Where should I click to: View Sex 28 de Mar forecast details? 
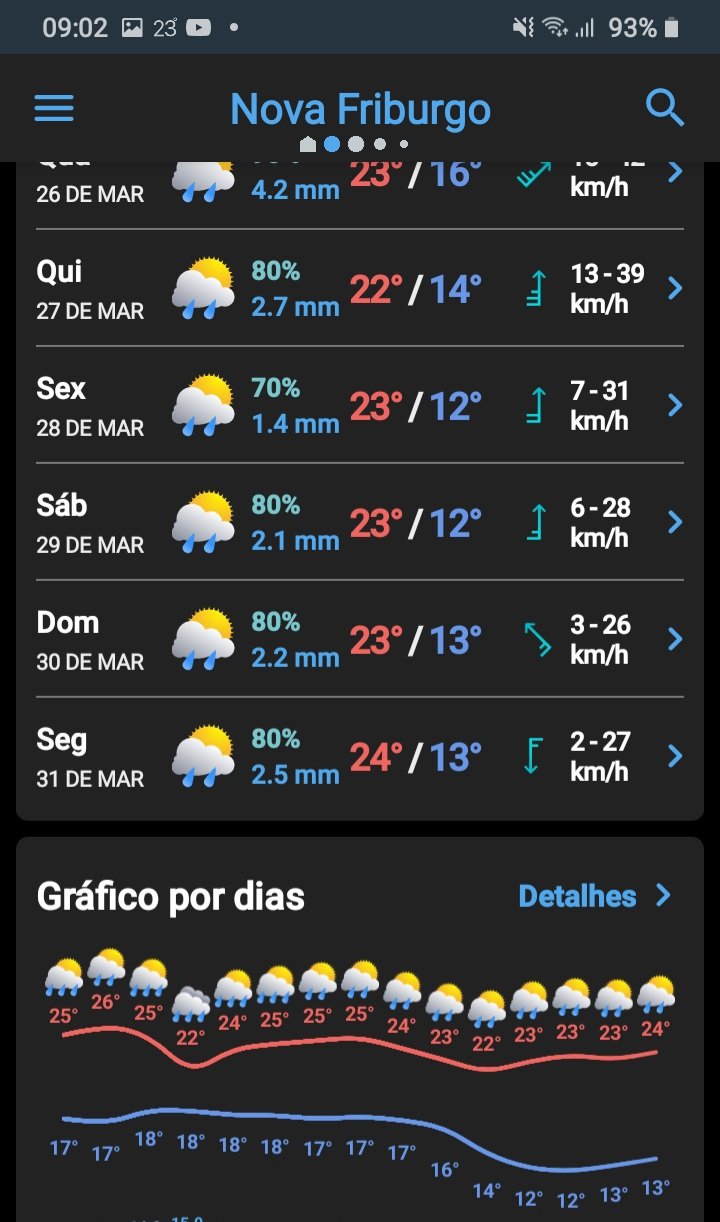pyautogui.click(x=360, y=406)
